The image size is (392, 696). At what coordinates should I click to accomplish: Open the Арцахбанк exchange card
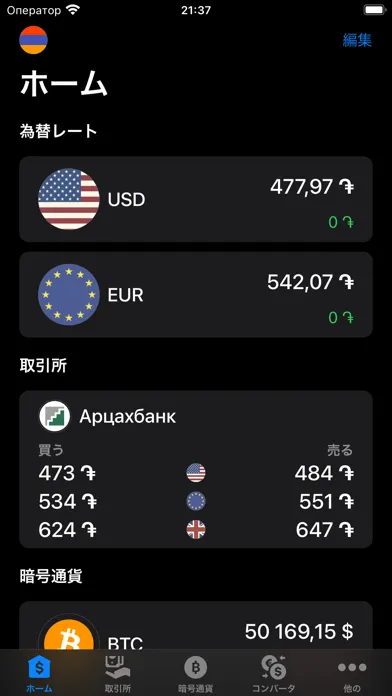click(x=196, y=469)
